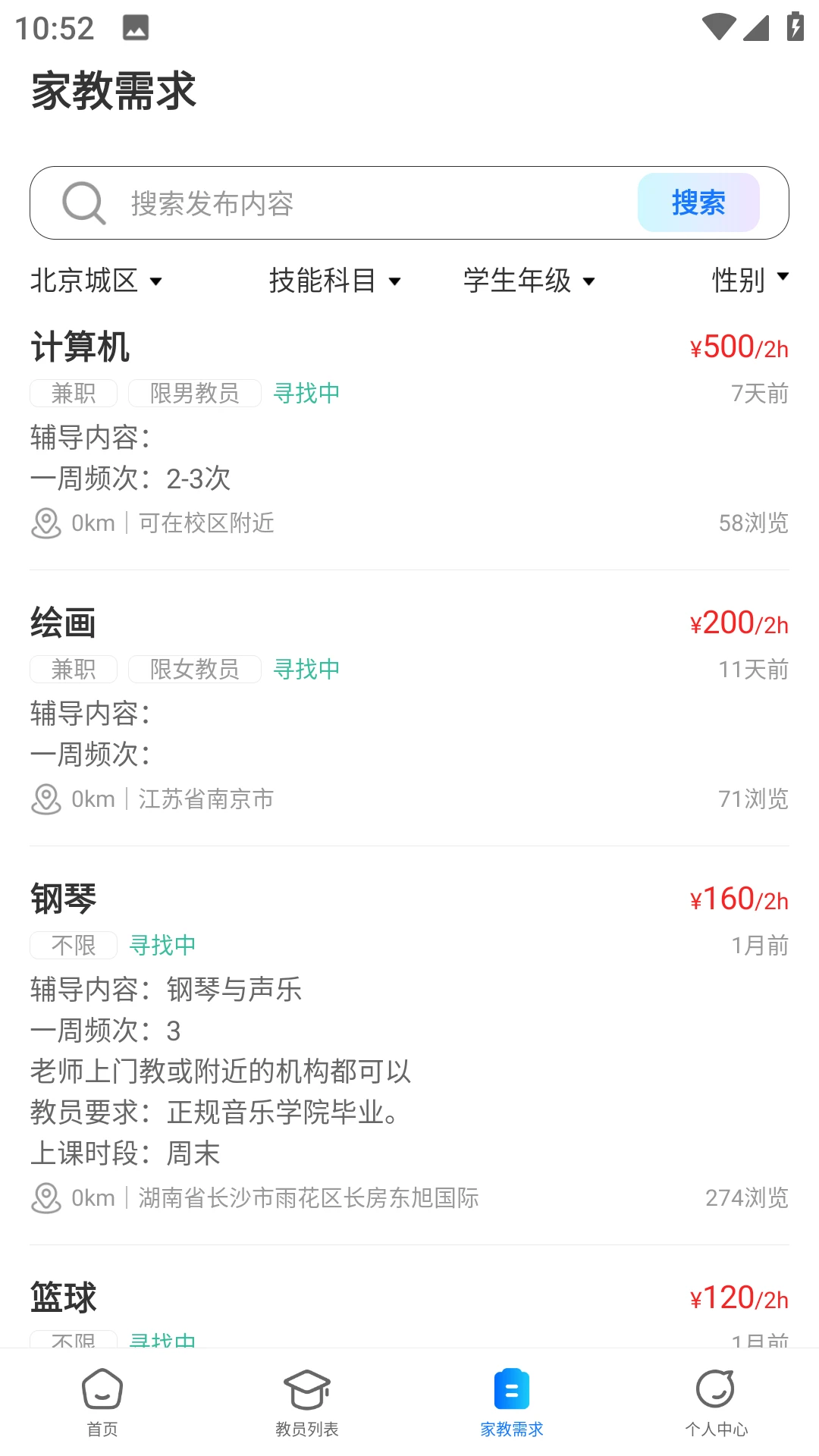The width and height of the screenshot is (819, 1456).
Task: Expand the 技能科目 subject filter
Action: point(334,280)
